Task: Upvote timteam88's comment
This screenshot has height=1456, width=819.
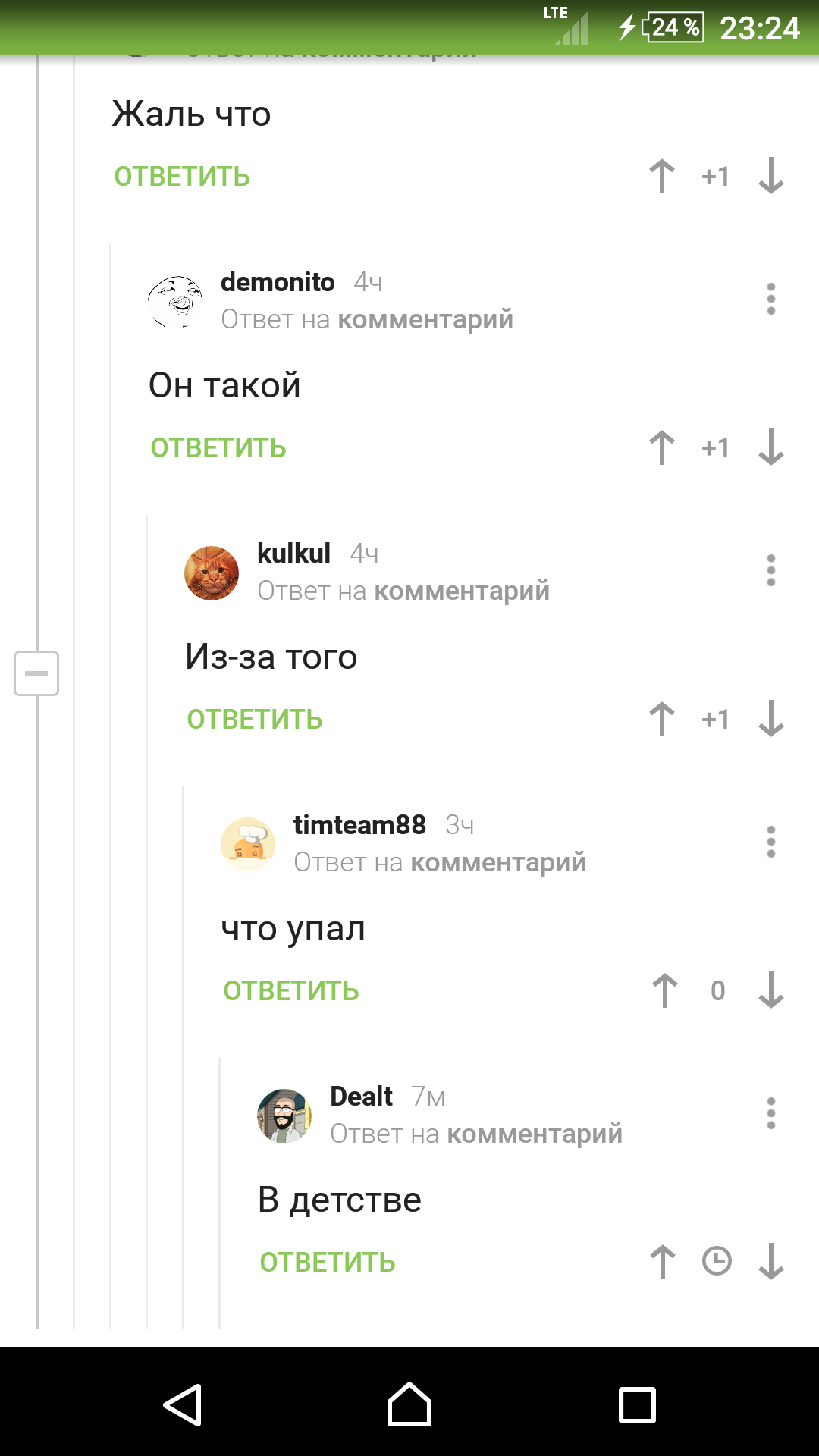Action: (x=665, y=990)
